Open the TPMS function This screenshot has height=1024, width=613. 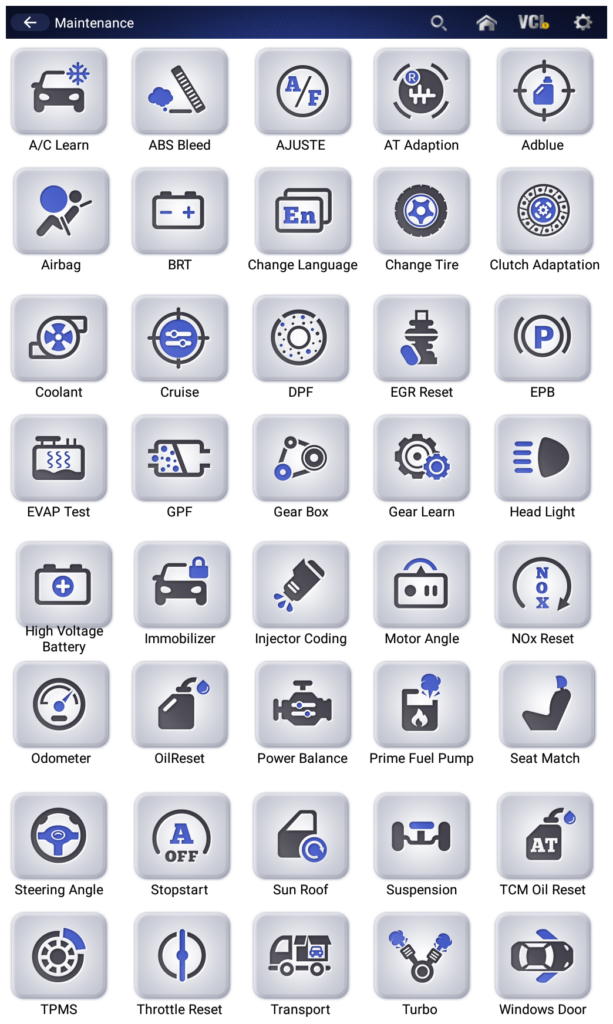[x=59, y=957]
